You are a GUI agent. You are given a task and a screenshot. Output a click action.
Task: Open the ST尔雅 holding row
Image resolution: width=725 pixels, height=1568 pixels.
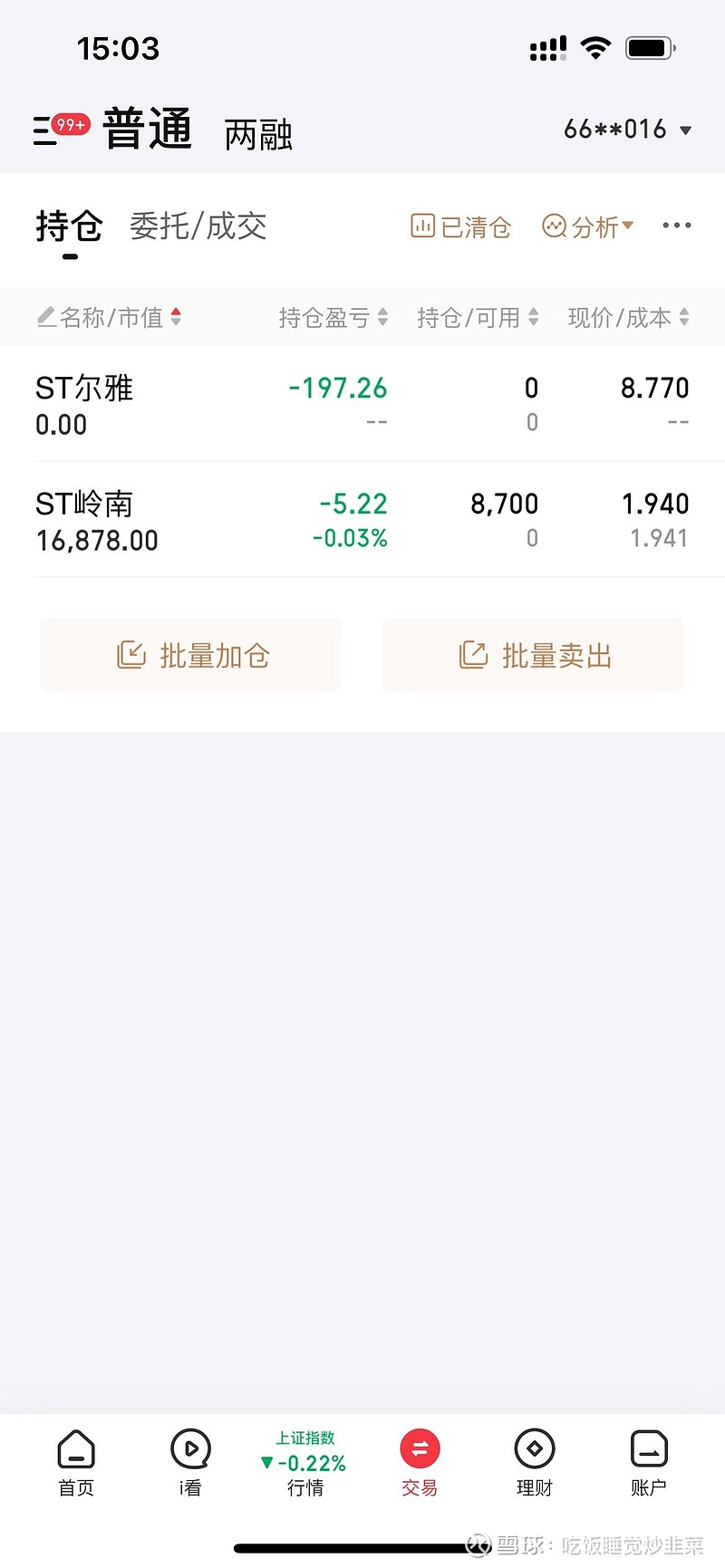tap(362, 405)
